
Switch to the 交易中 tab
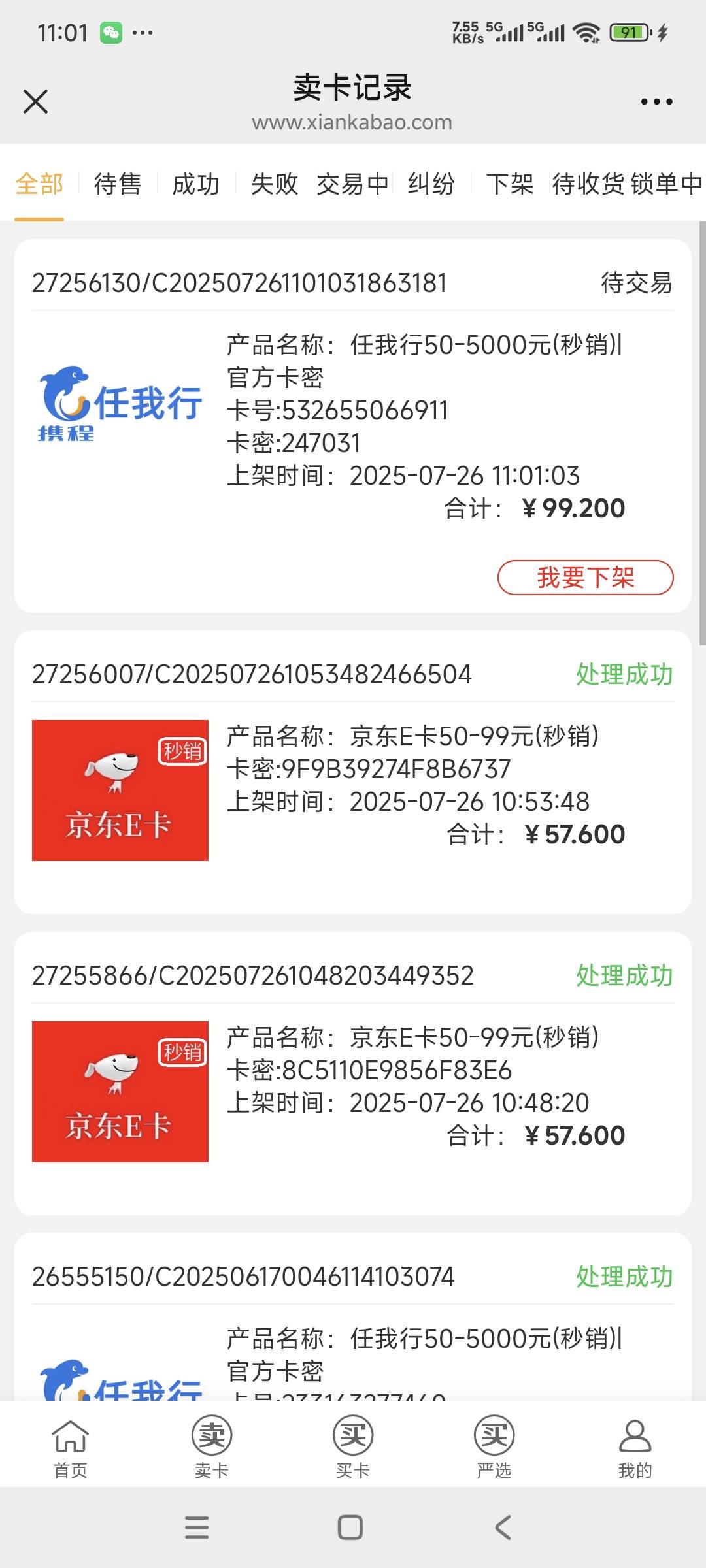(353, 184)
